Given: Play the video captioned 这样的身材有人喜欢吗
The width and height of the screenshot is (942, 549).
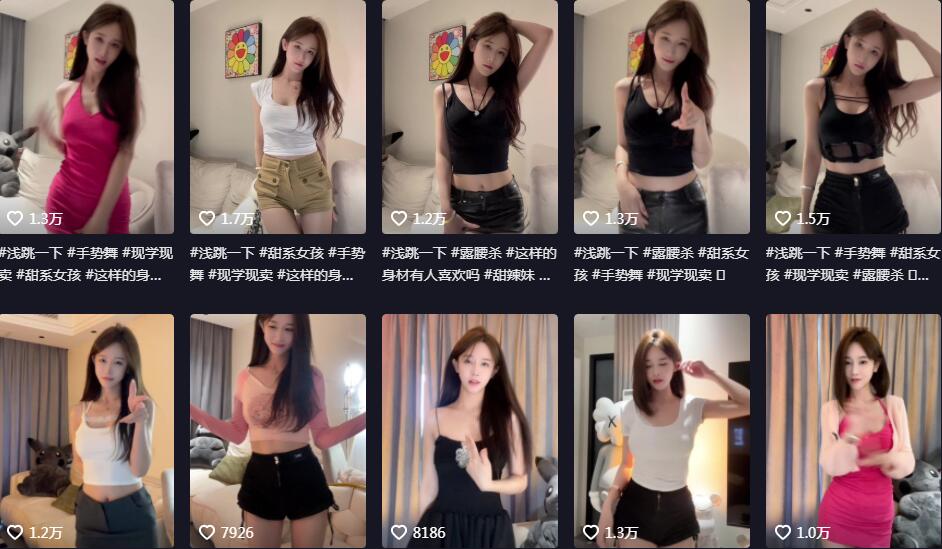Looking at the screenshot, I should (469, 115).
